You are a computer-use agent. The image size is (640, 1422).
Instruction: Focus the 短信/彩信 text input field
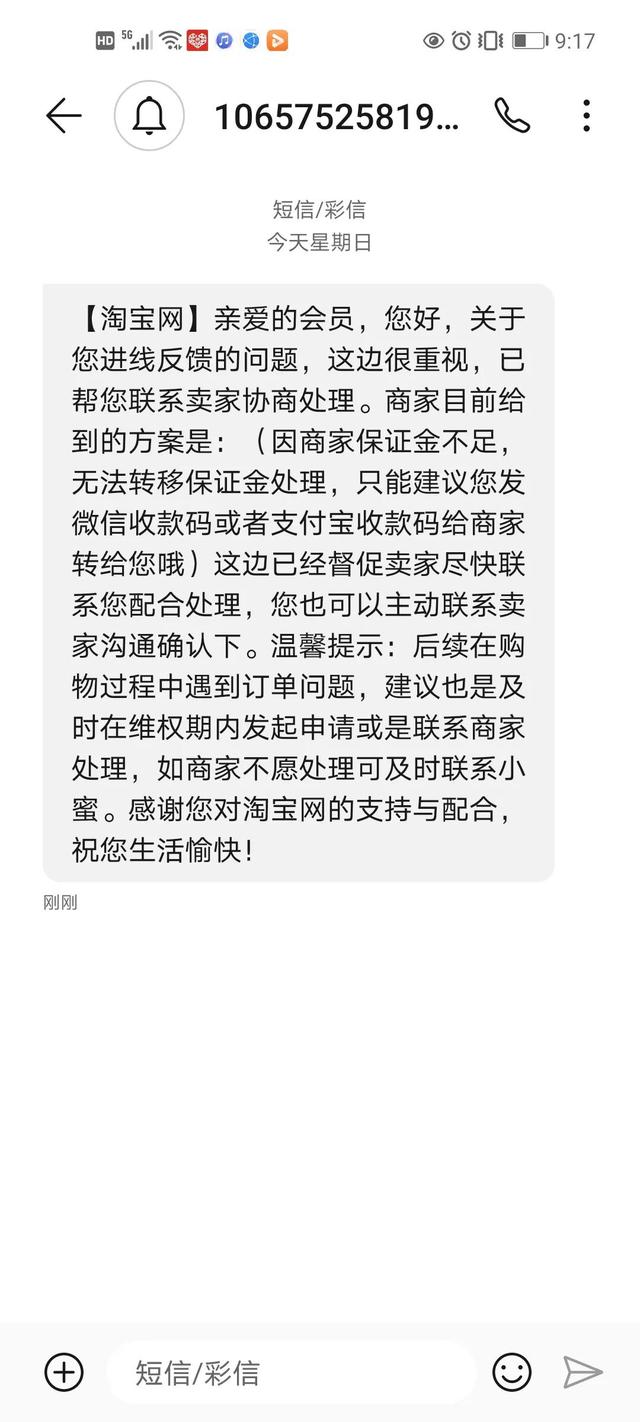pyautogui.click(x=290, y=1372)
